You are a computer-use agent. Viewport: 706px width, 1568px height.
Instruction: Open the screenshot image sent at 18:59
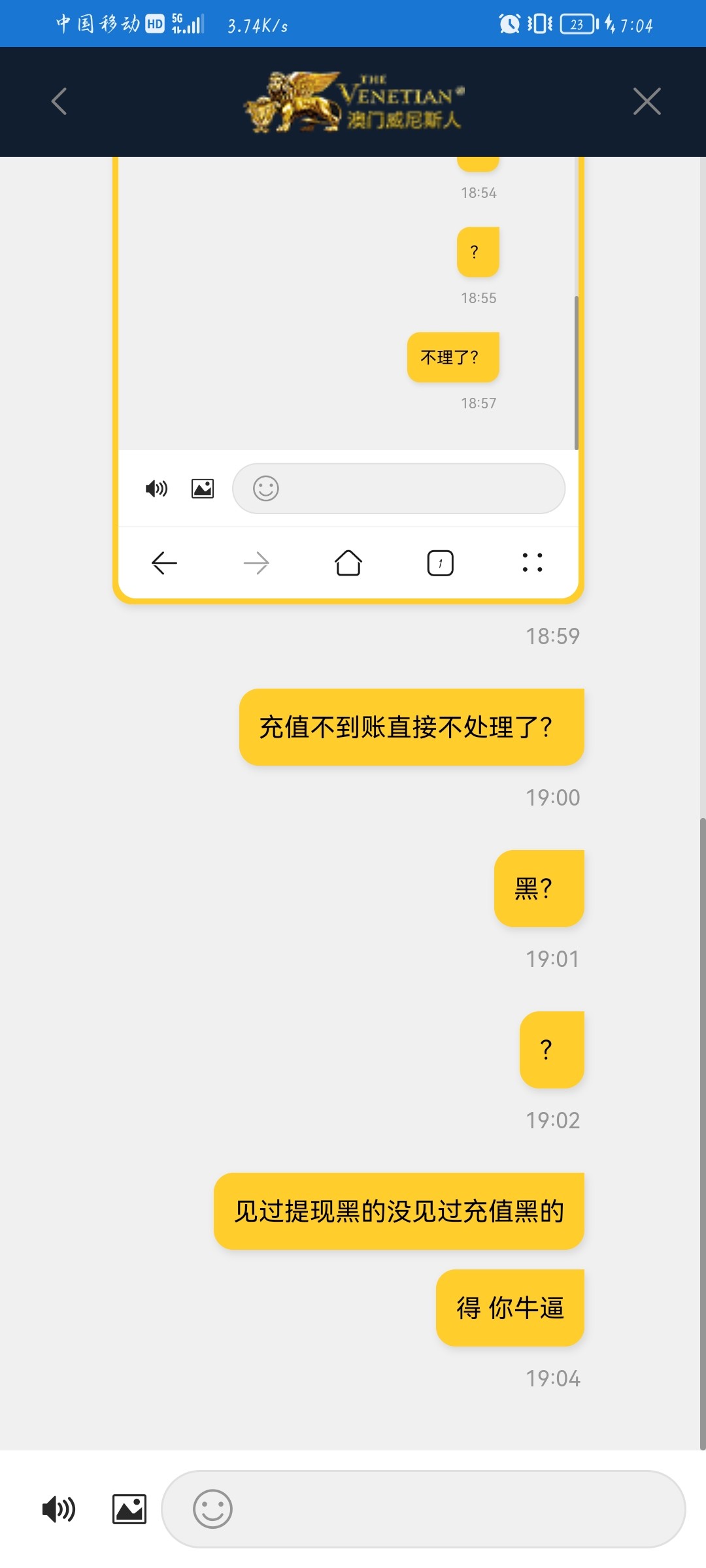tap(348, 379)
